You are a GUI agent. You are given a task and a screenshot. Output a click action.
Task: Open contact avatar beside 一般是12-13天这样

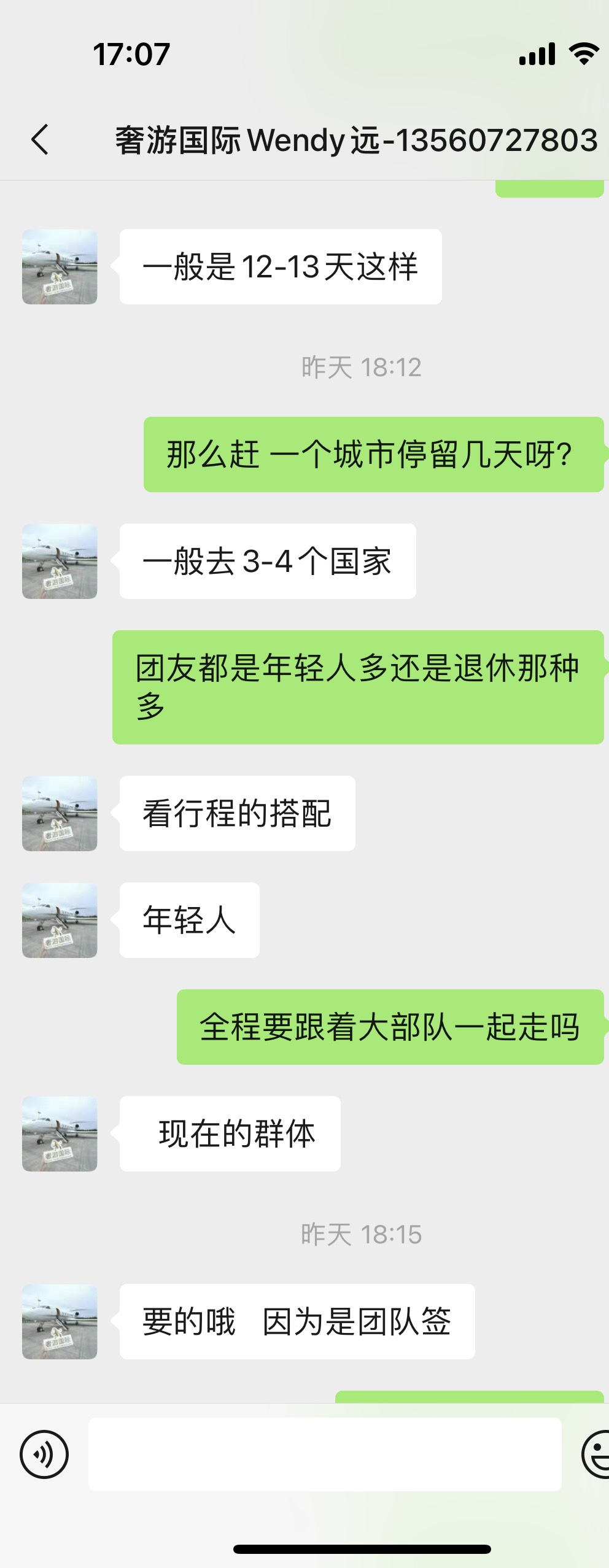click(60, 267)
